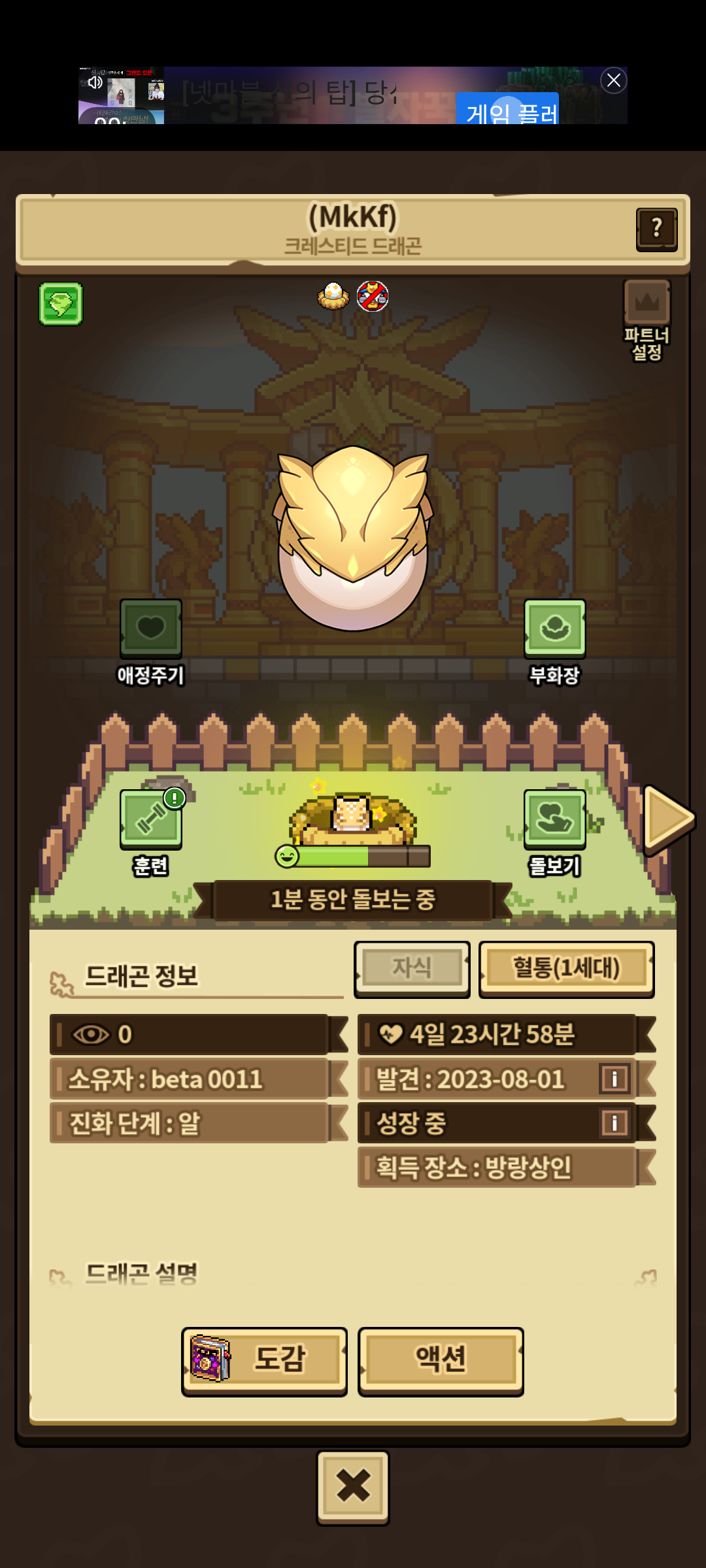
Task: Show info for 발견 date
Action: click(x=614, y=1079)
